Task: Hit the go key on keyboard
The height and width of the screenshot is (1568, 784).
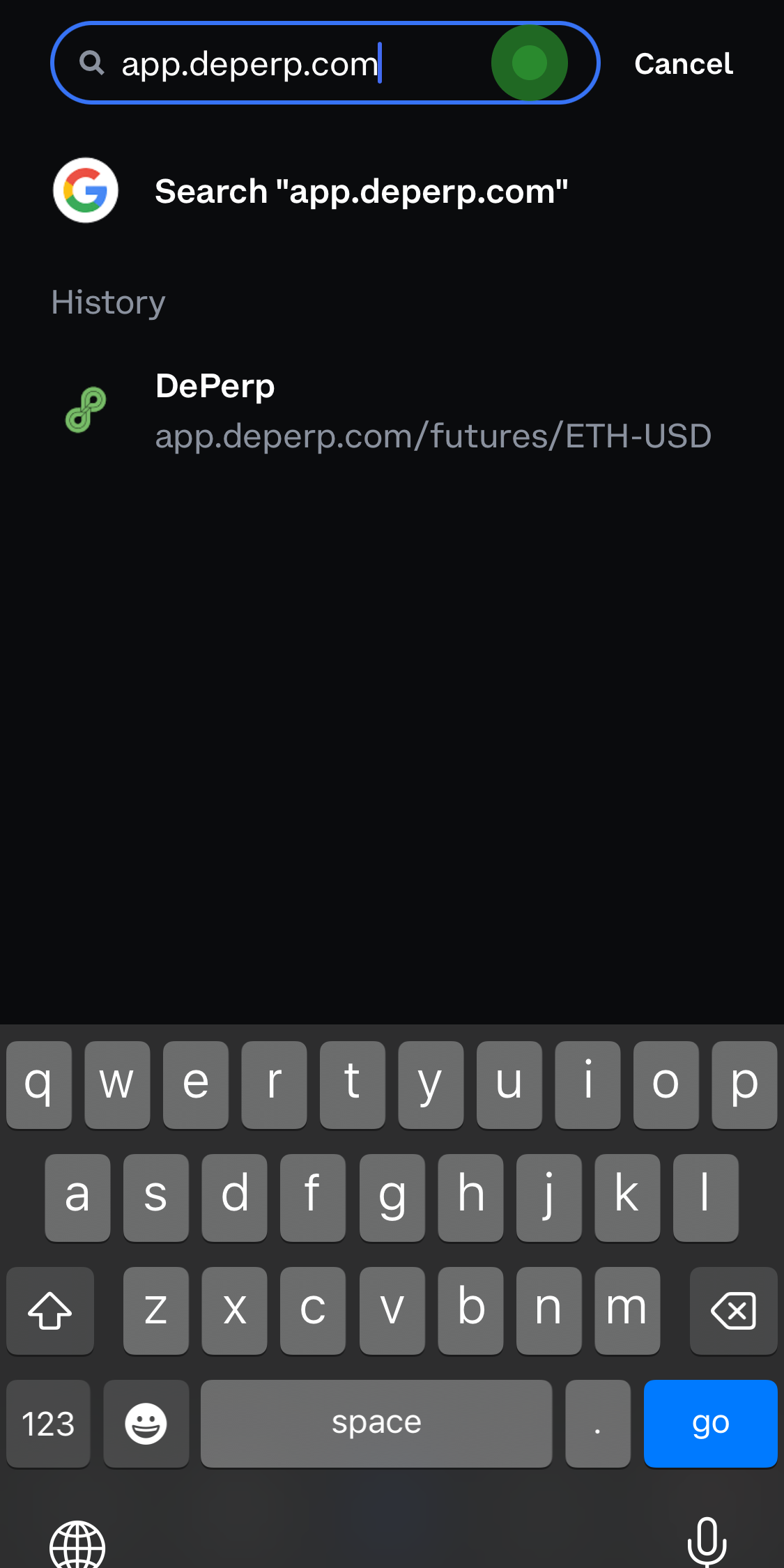Action: pos(709,1423)
